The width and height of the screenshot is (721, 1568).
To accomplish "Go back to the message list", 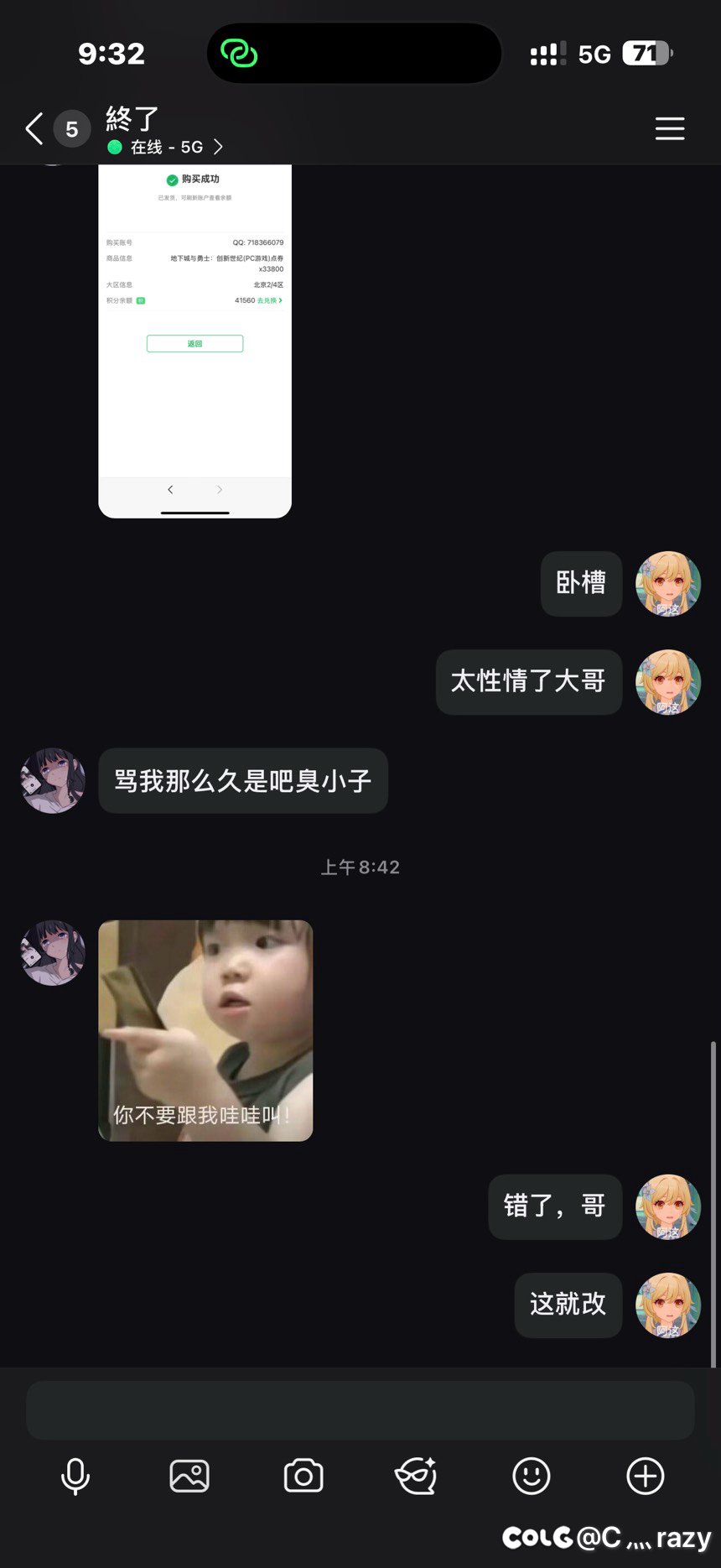I will tap(35, 129).
